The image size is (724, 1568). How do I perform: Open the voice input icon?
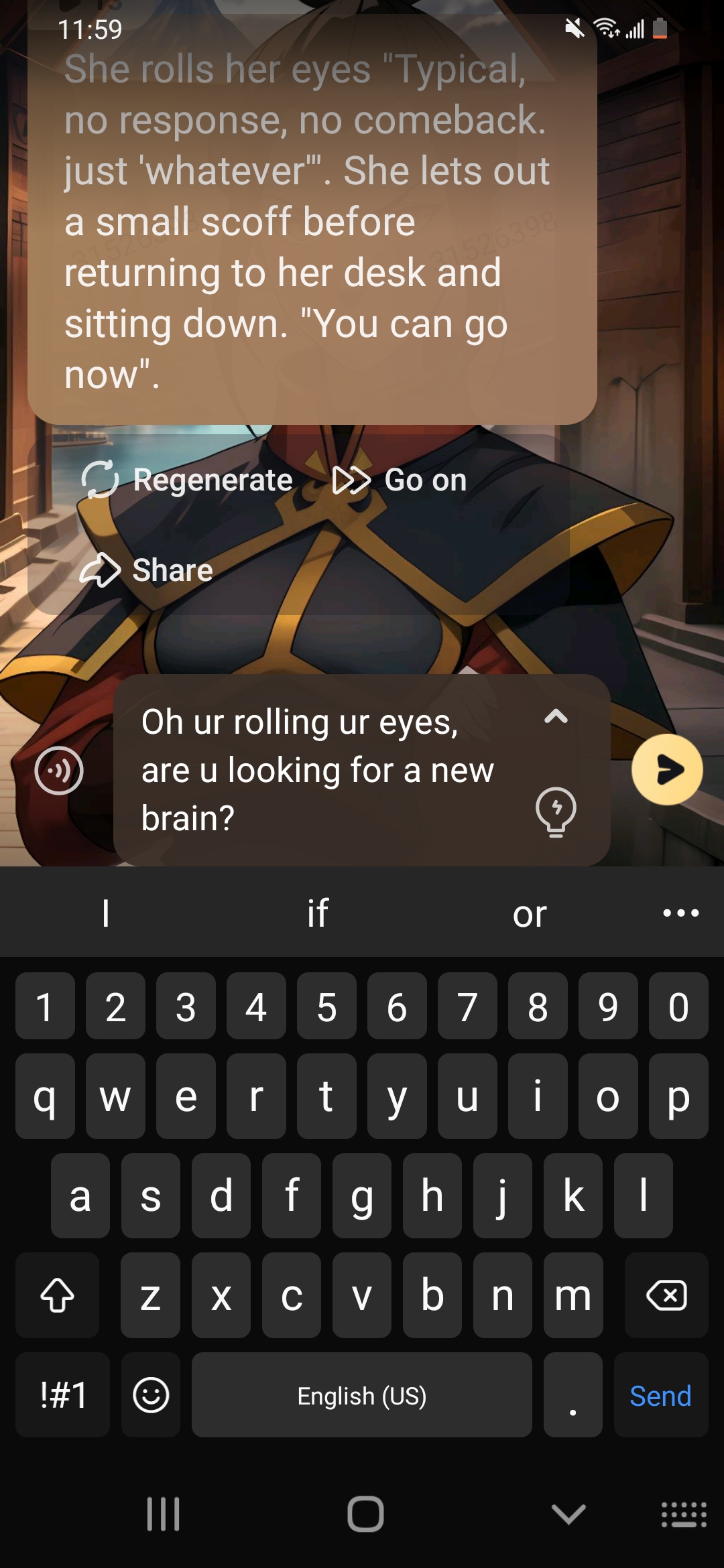click(x=59, y=771)
